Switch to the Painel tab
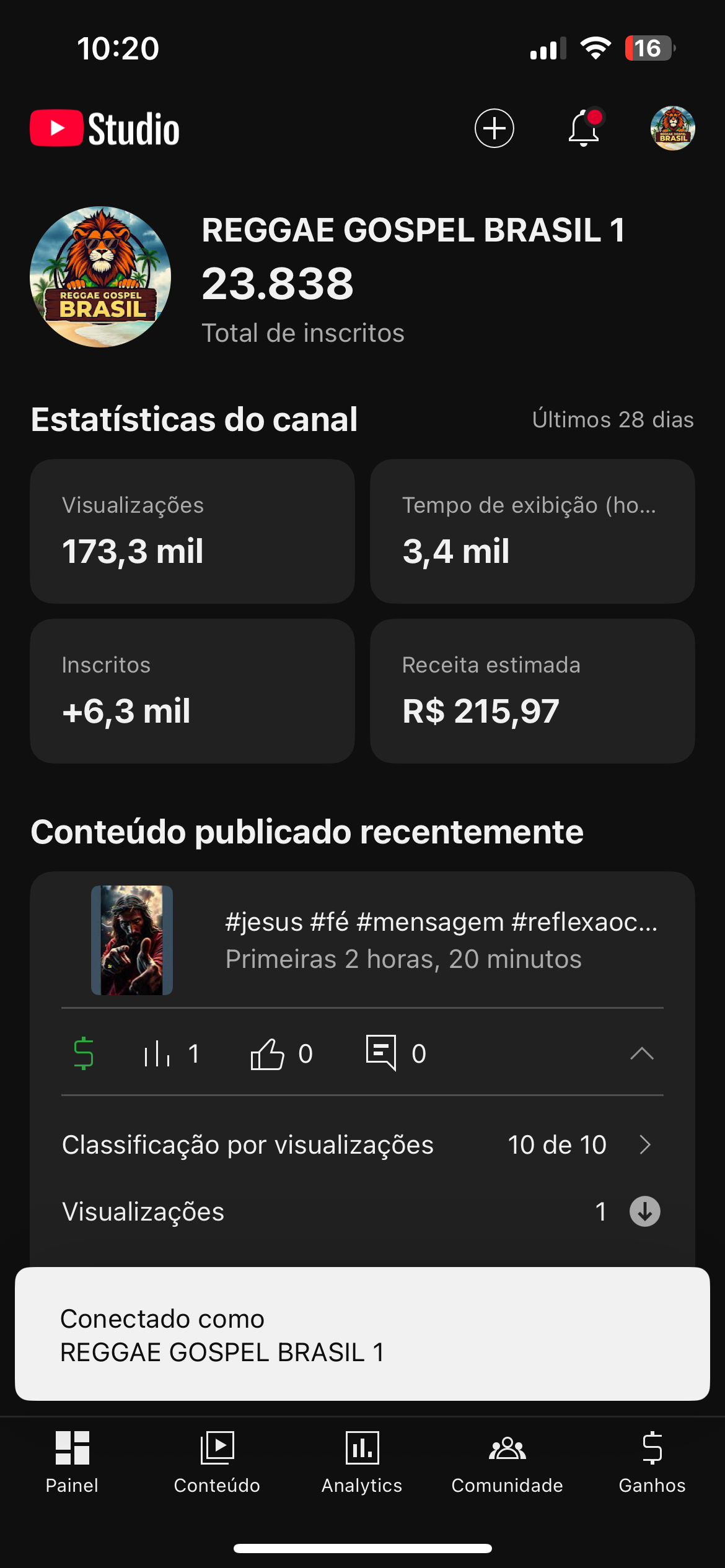This screenshot has height=1568, width=725. (x=72, y=1461)
